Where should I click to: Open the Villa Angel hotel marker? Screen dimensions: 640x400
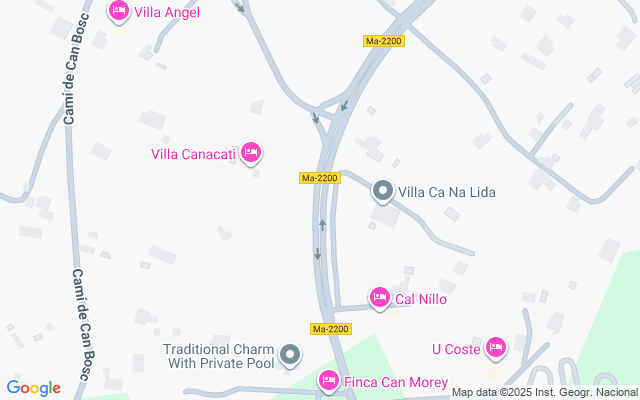[x=119, y=12]
